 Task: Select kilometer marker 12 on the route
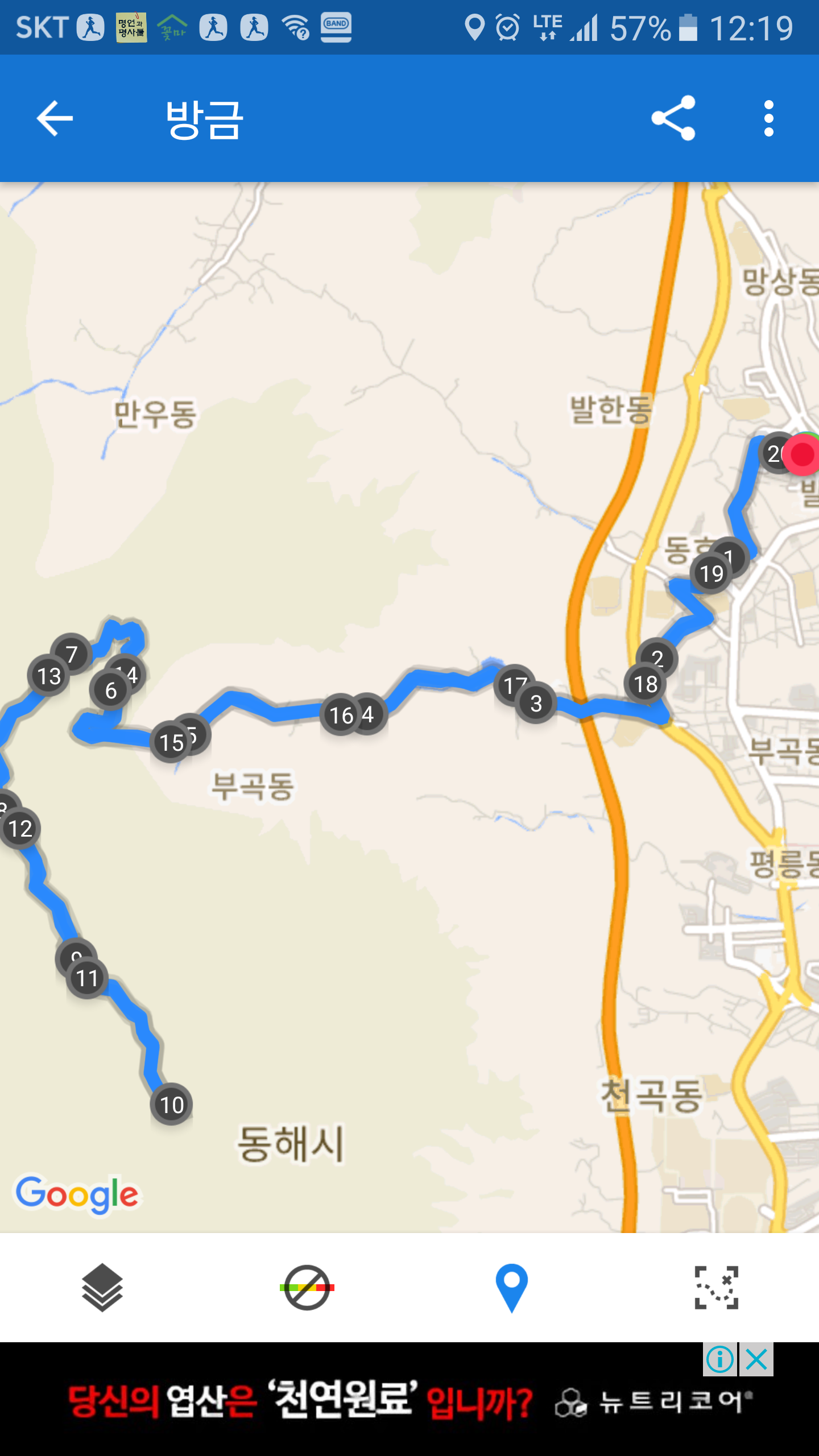[20, 828]
